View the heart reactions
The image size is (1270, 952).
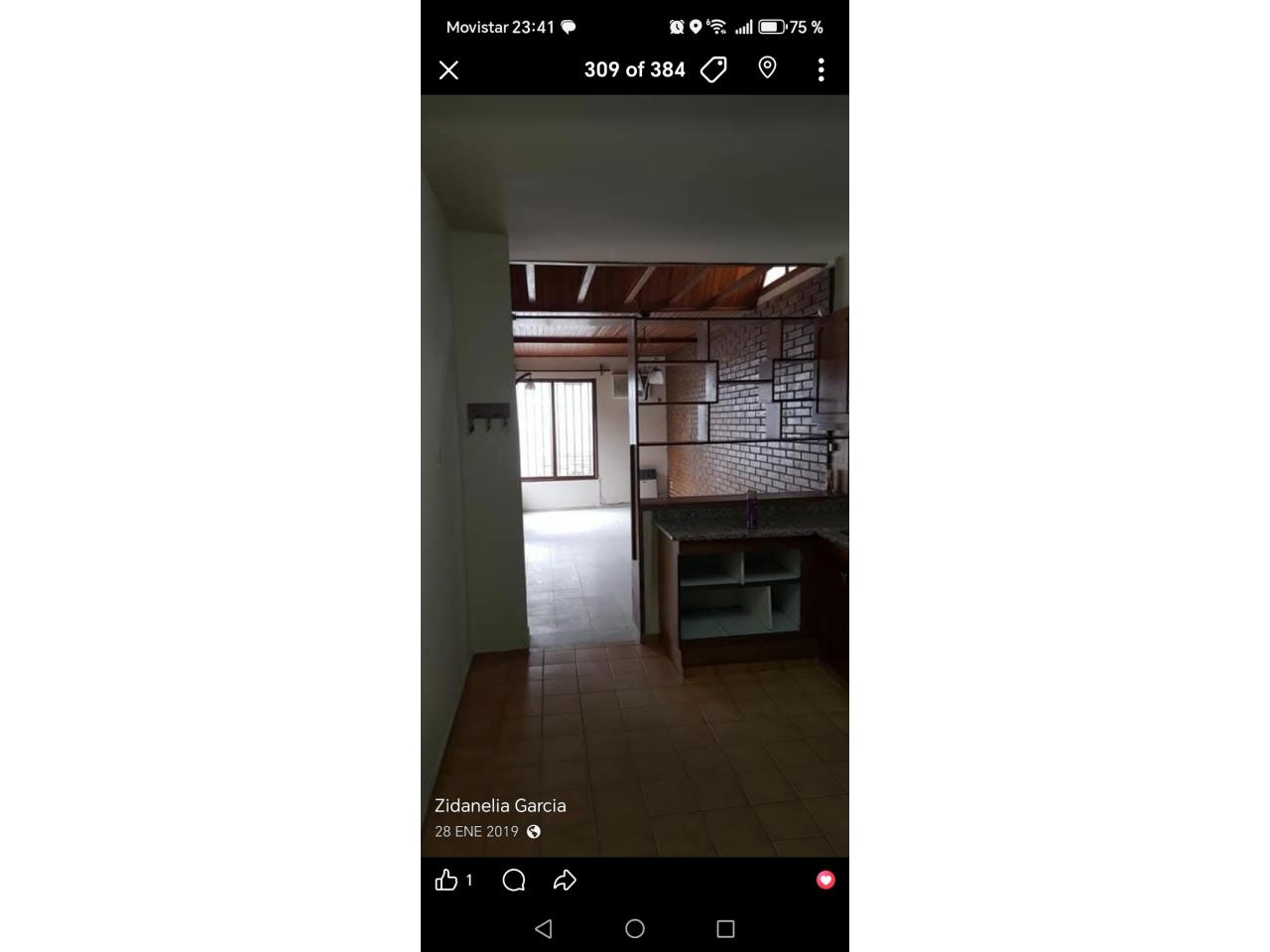tap(825, 880)
